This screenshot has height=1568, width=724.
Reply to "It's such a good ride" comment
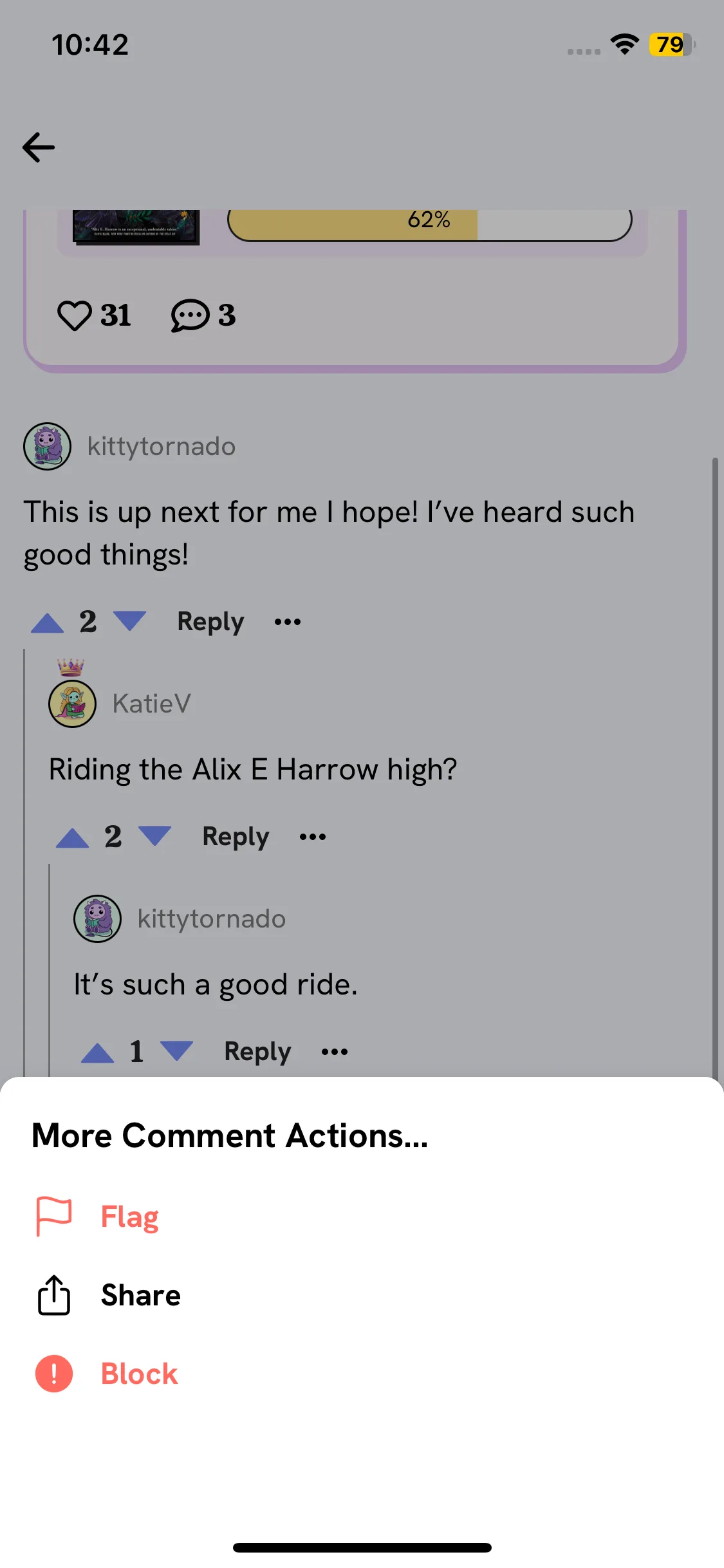pos(257,1052)
